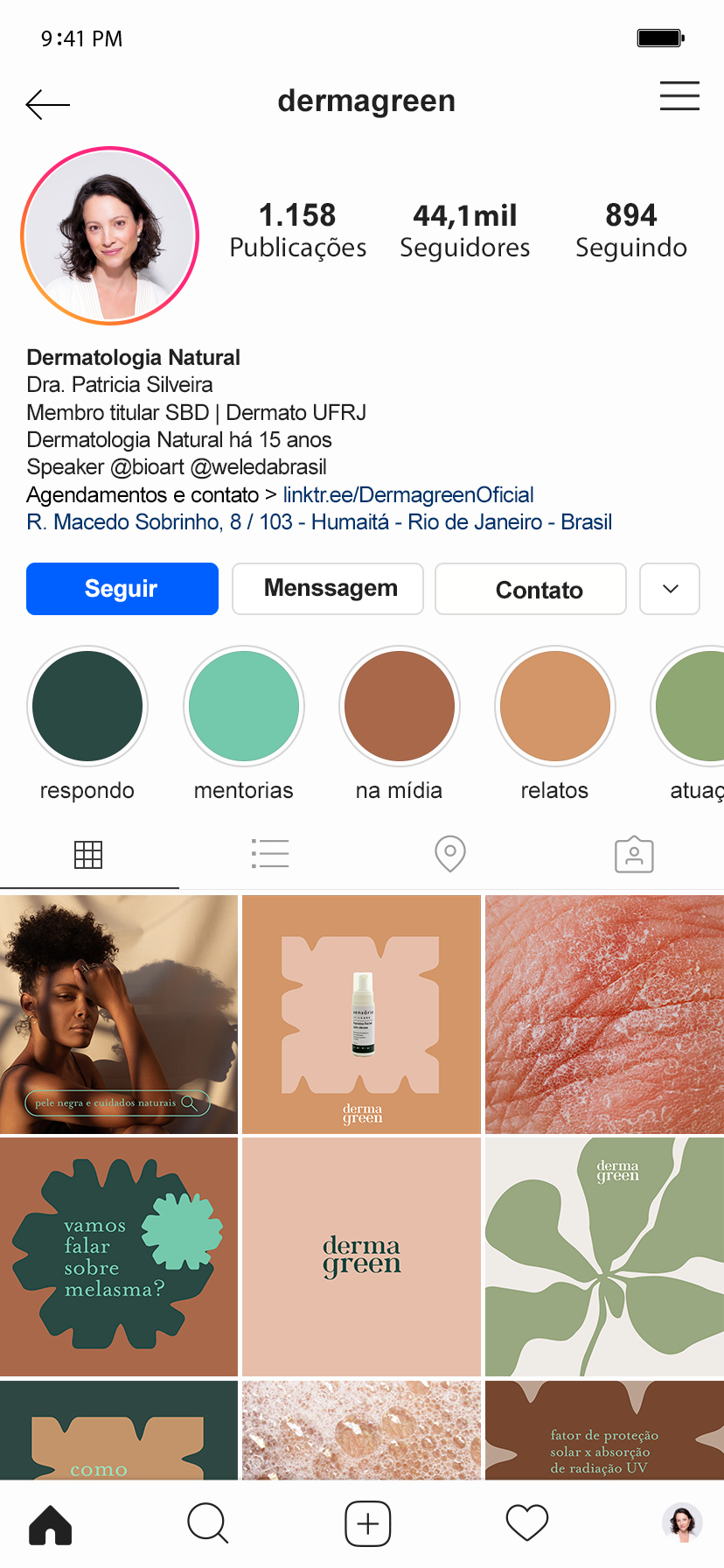Open search from the bottom bar
The width and height of the screenshot is (724, 1568).
pos(208,1523)
